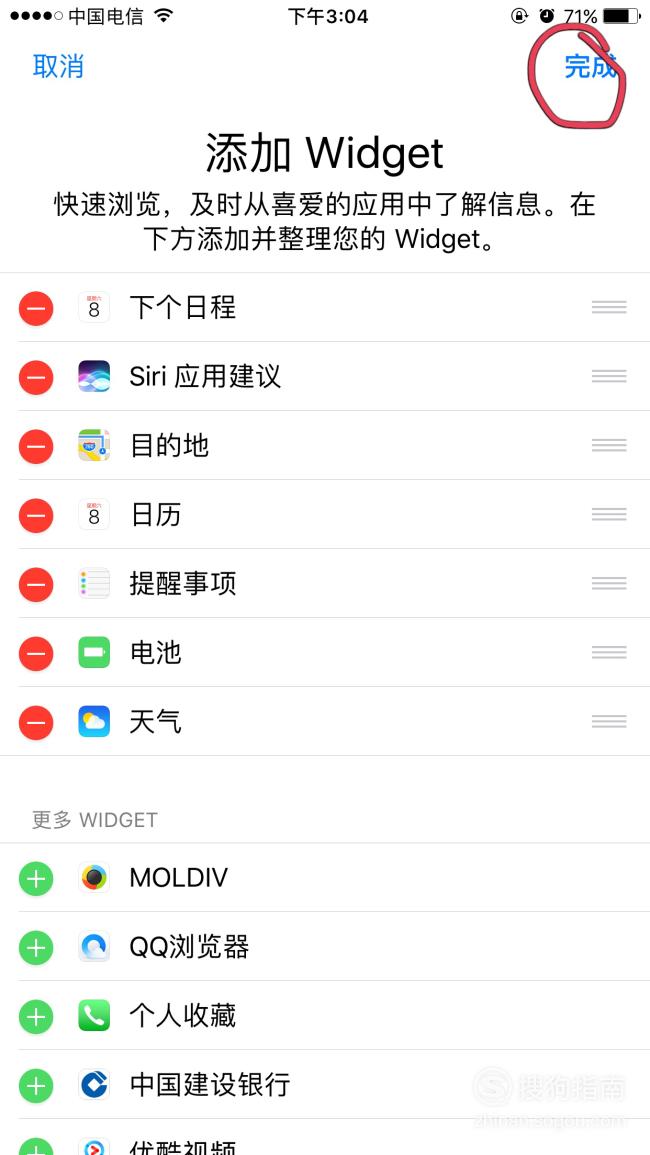
Task: Add the MOLDIV widget
Action: coord(36,878)
